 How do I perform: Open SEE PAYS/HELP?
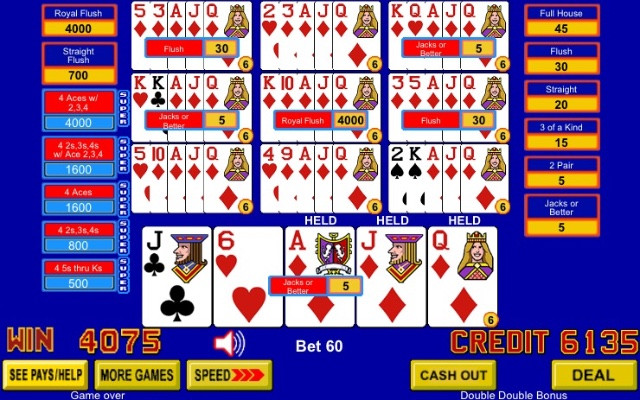44,375
